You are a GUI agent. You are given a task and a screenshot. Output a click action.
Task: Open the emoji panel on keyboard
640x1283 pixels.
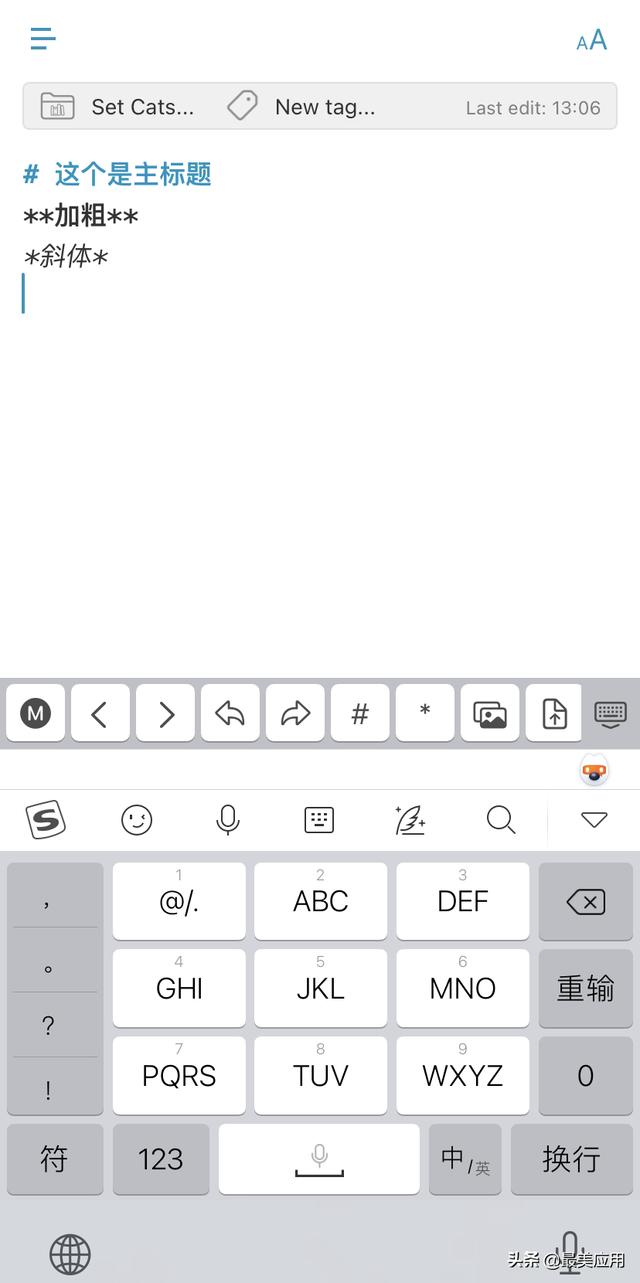point(137,821)
